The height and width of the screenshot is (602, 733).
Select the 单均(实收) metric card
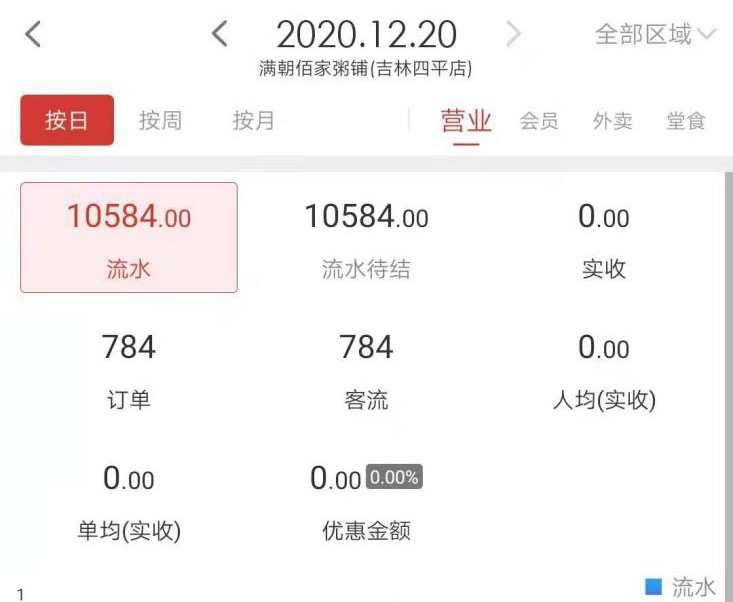129,501
